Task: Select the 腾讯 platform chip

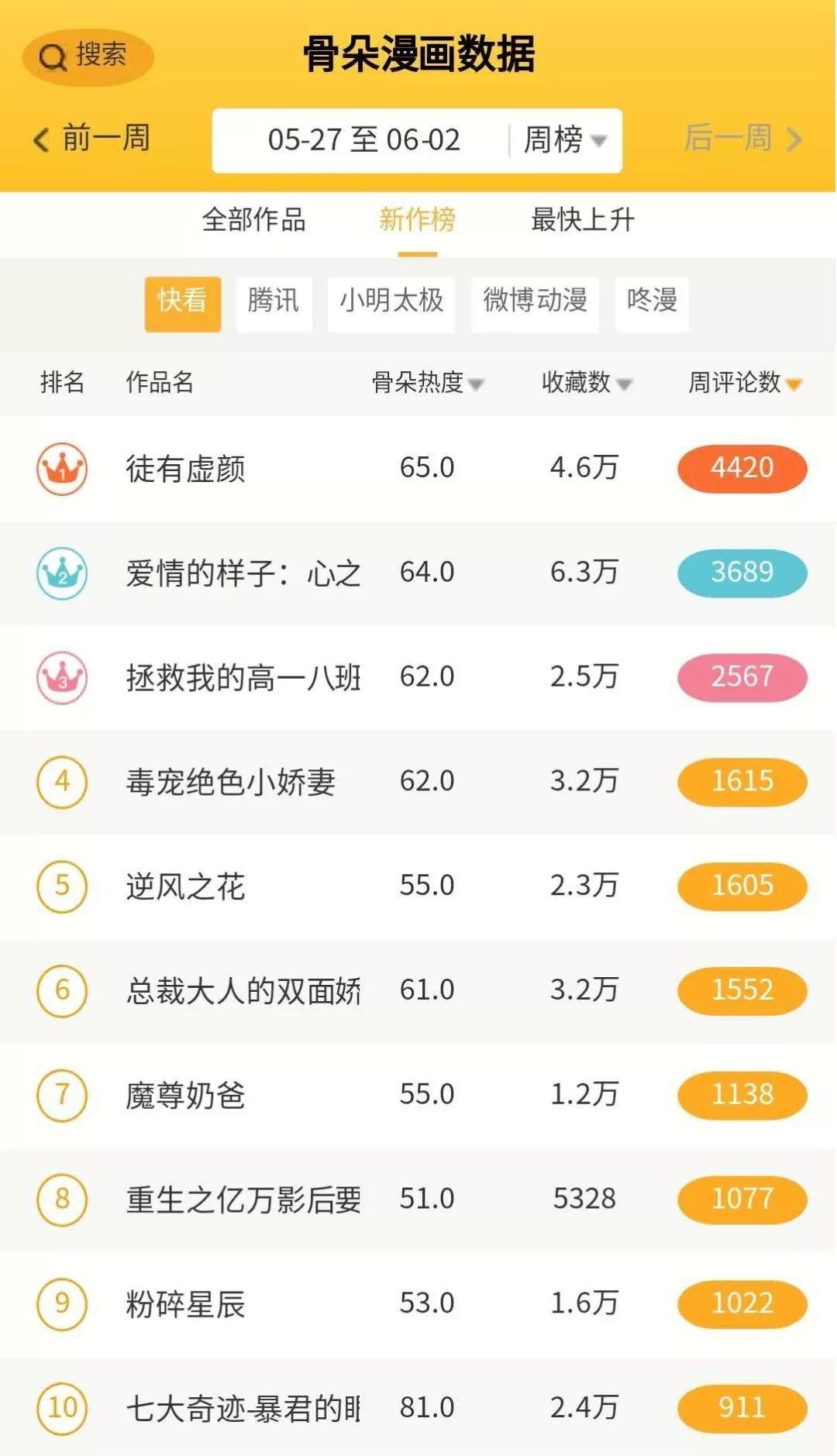Action: click(x=274, y=301)
